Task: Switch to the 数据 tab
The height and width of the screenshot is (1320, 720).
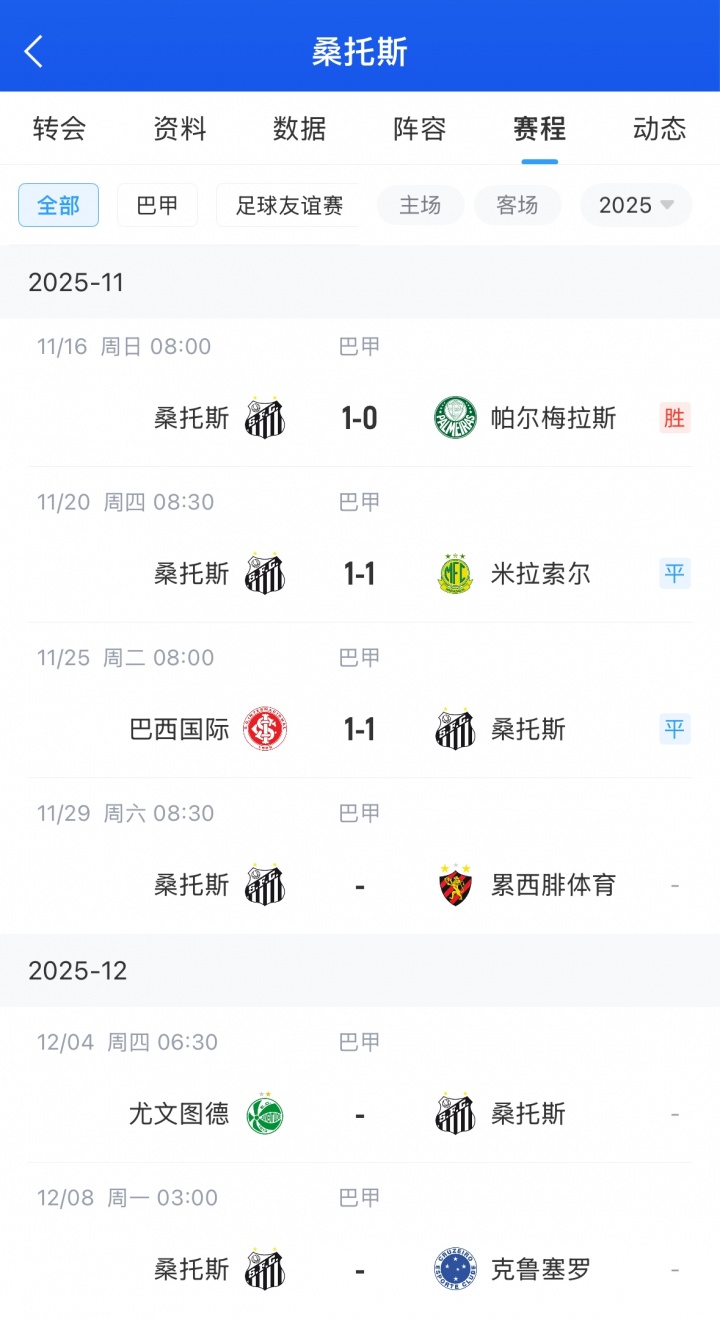Action: point(300,128)
